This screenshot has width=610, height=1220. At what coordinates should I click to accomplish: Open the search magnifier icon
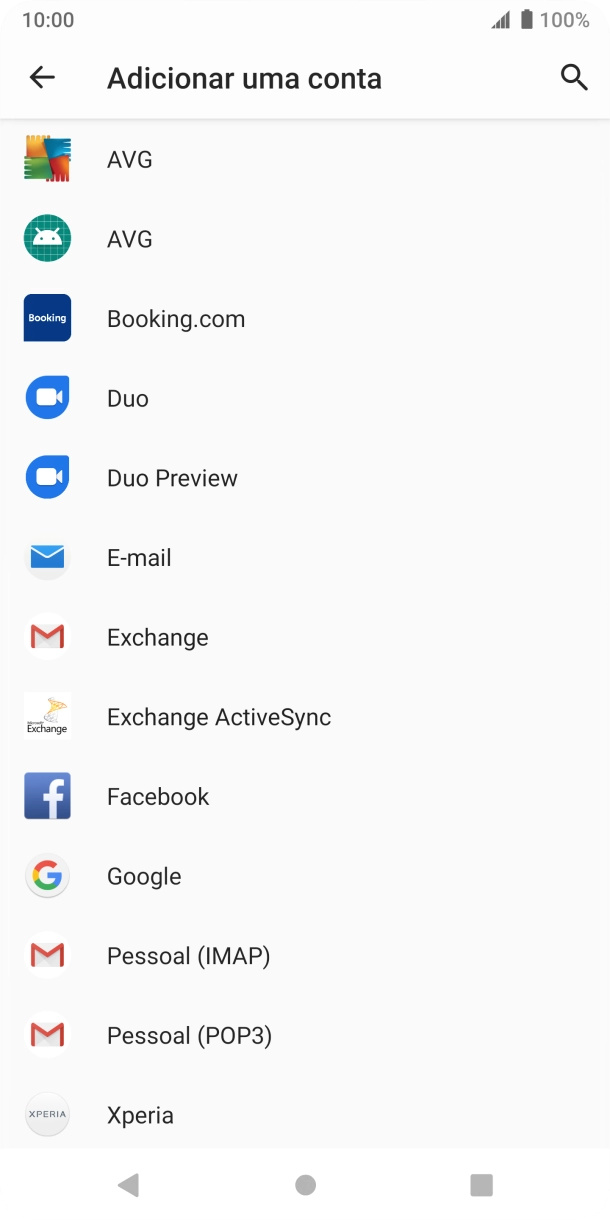[574, 78]
